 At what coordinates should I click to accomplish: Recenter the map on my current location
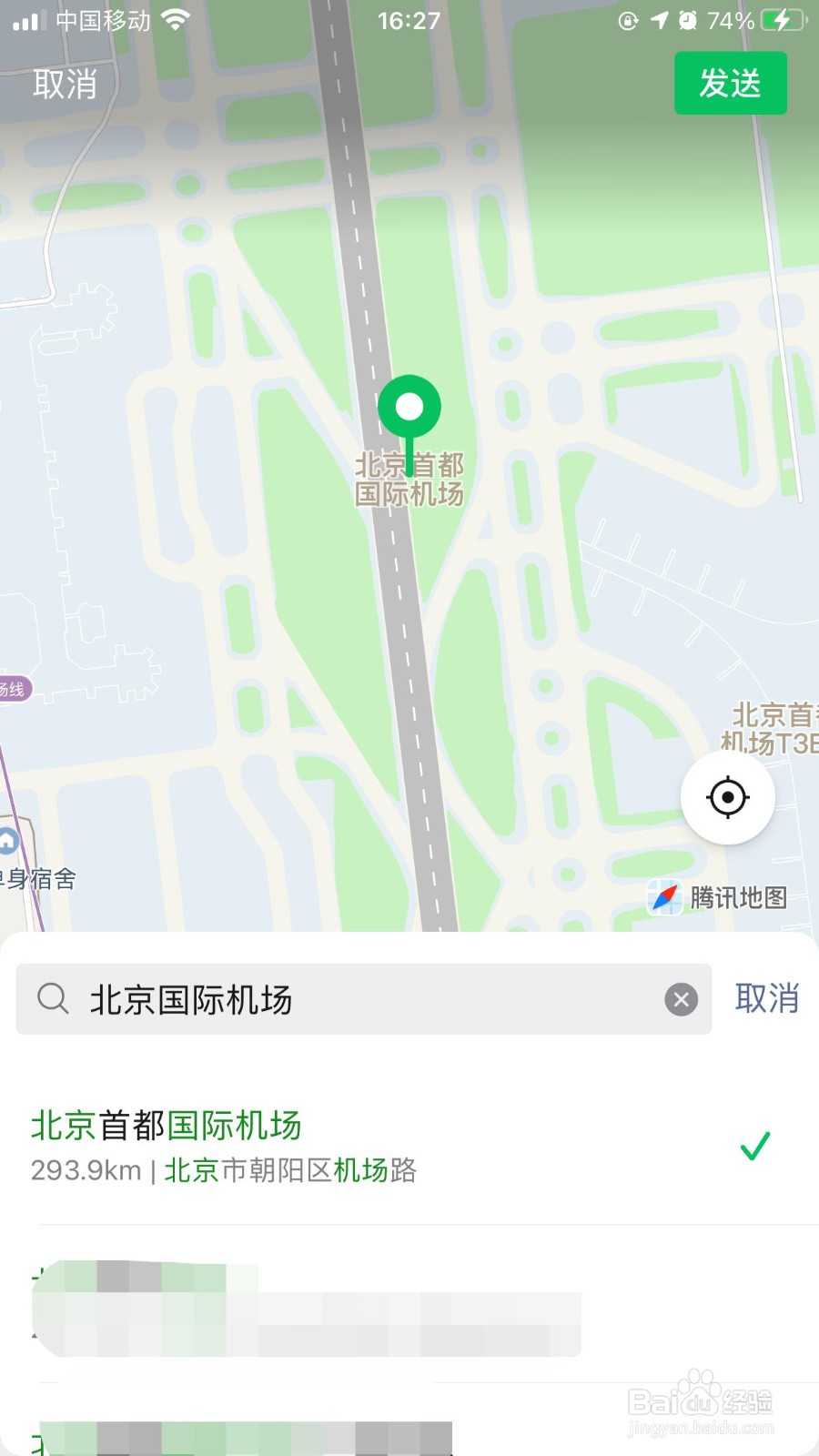click(x=727, y=798)
